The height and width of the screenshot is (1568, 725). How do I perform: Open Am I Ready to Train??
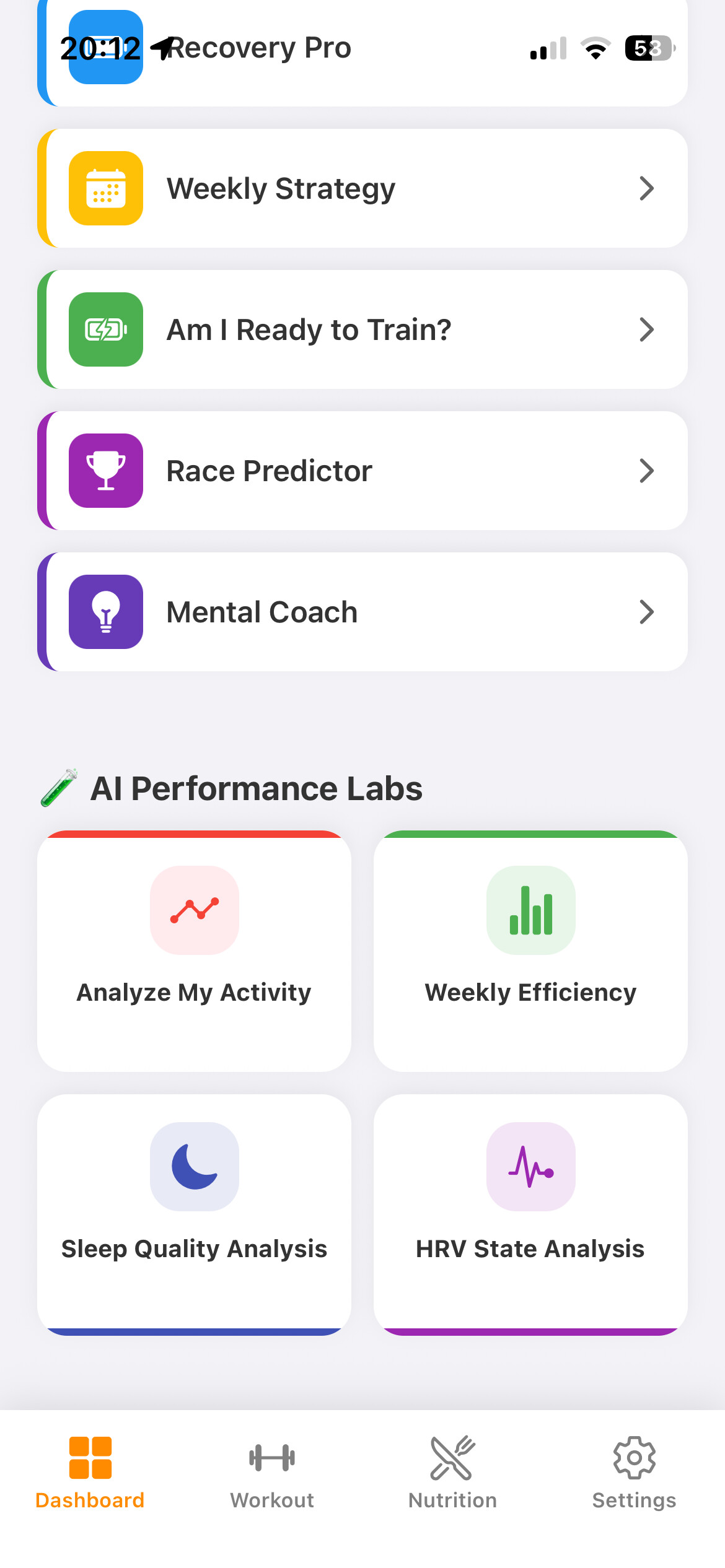362,329
